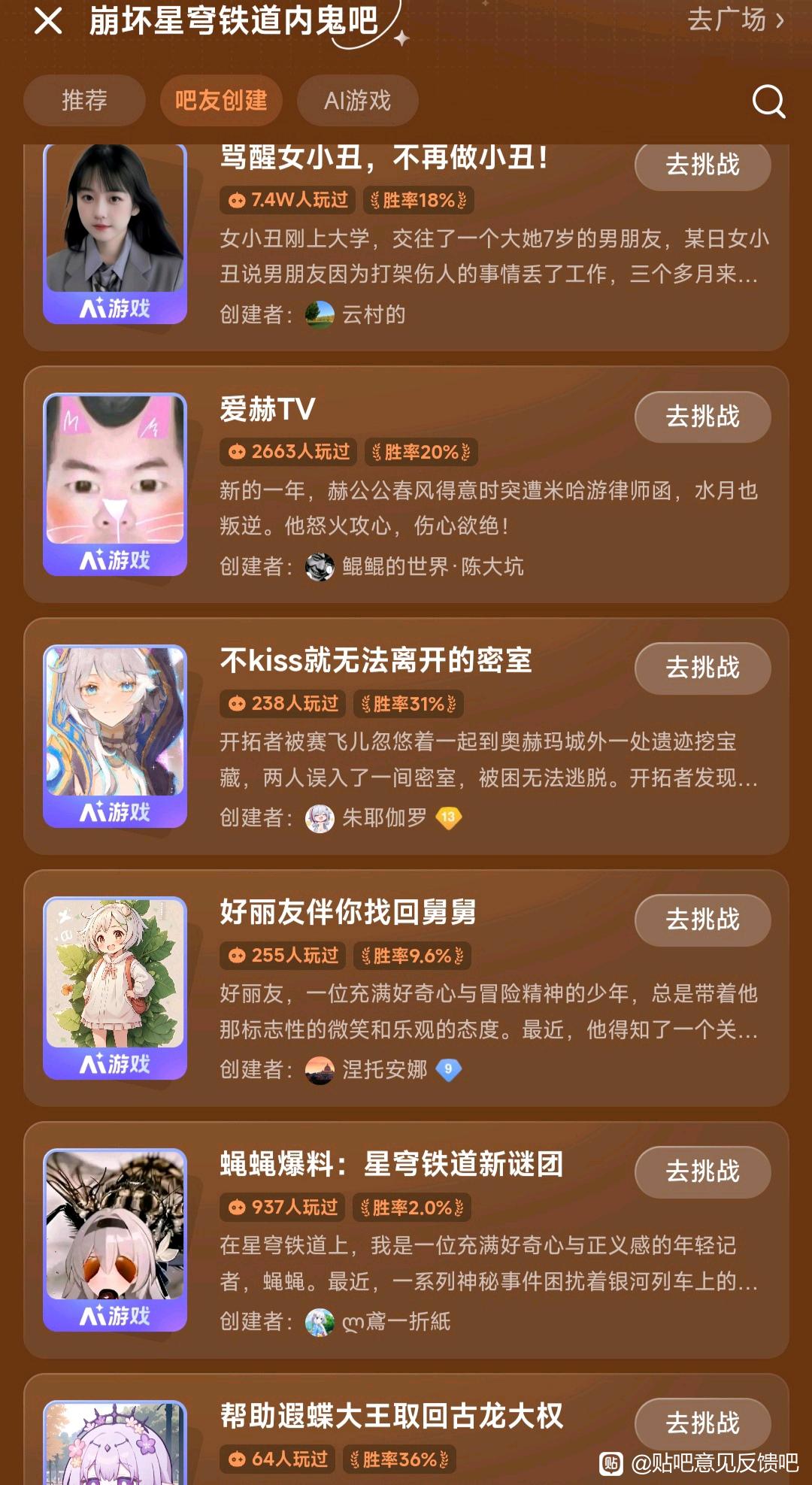The width and height of the screenshot is (812, 1485).
Task: Tap 去挑战 for 蝇蝇爆料
Action: [703, 1171]
